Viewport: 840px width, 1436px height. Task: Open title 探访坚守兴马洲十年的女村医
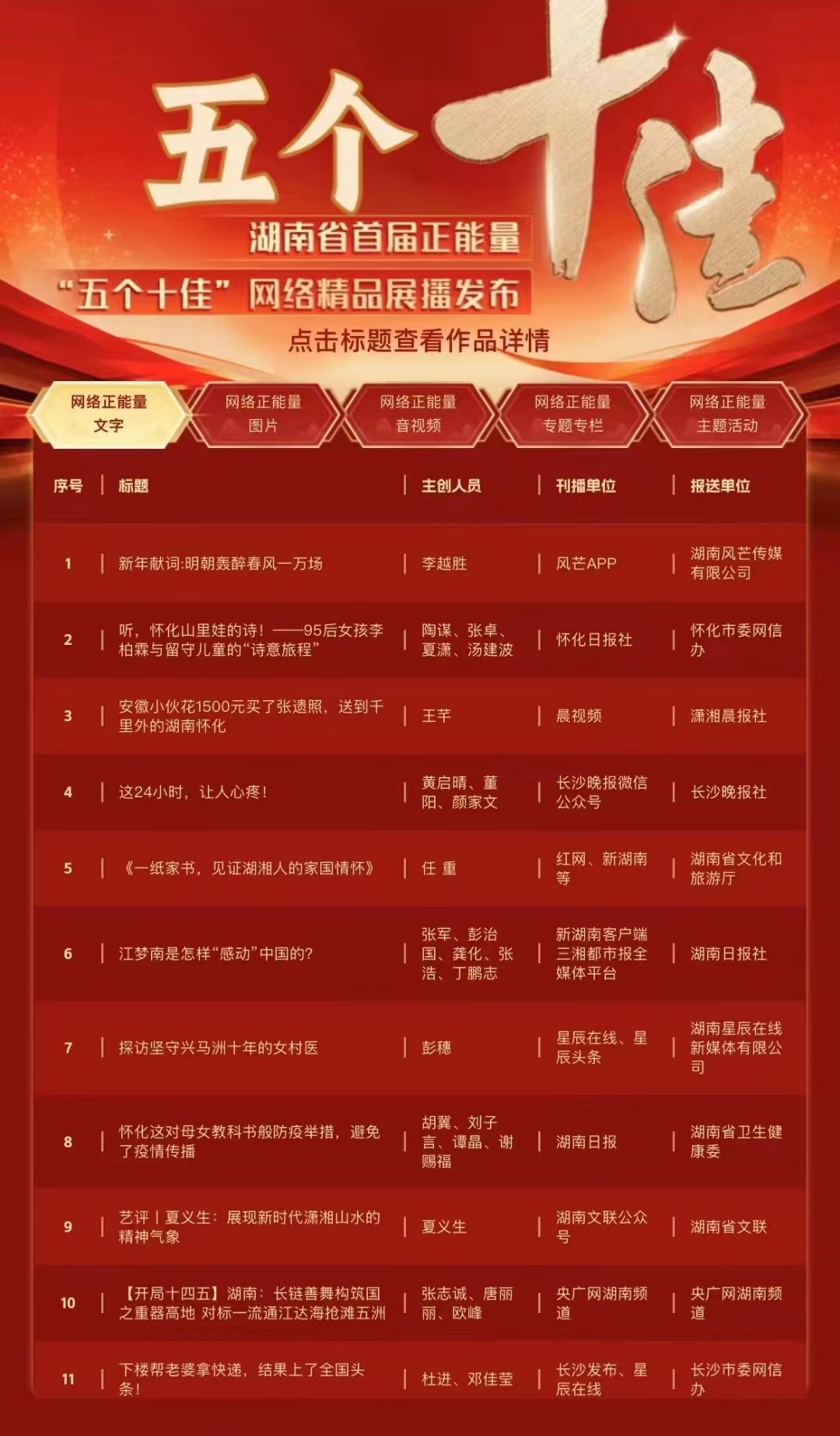[x=218, y=1048]
